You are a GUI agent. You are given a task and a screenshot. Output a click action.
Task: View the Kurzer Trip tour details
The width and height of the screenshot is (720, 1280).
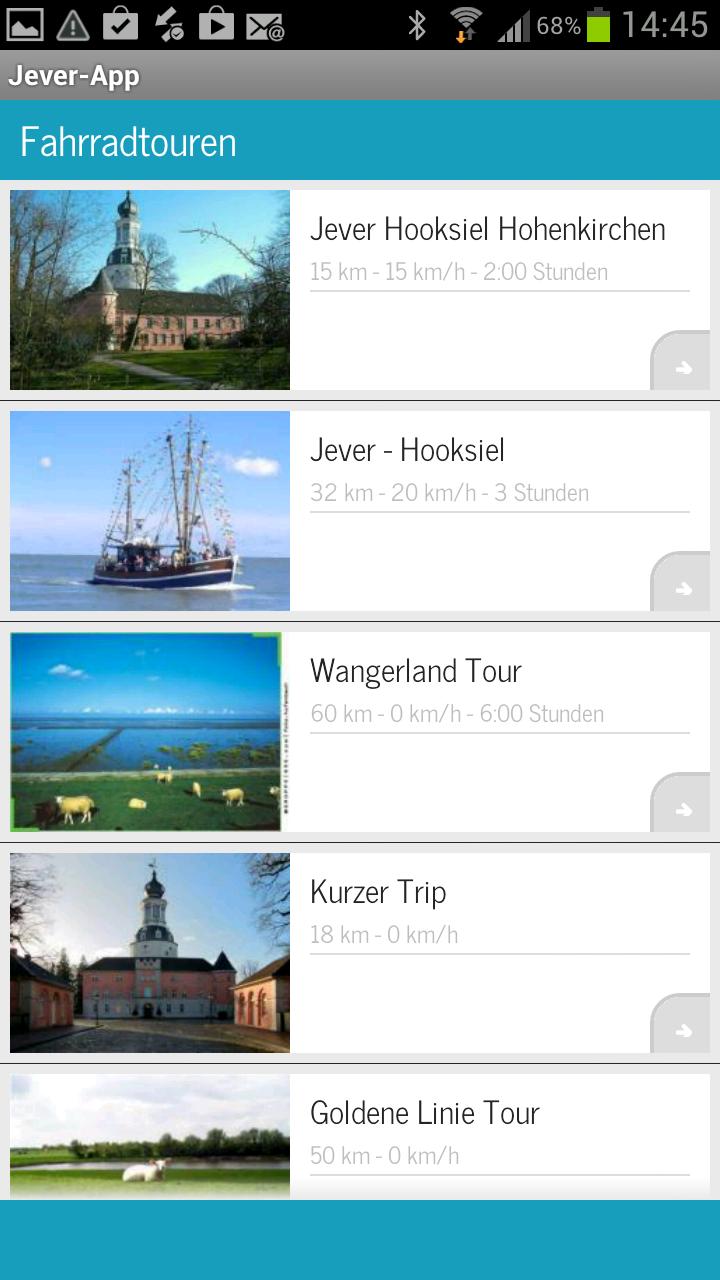tap(378, 893)
